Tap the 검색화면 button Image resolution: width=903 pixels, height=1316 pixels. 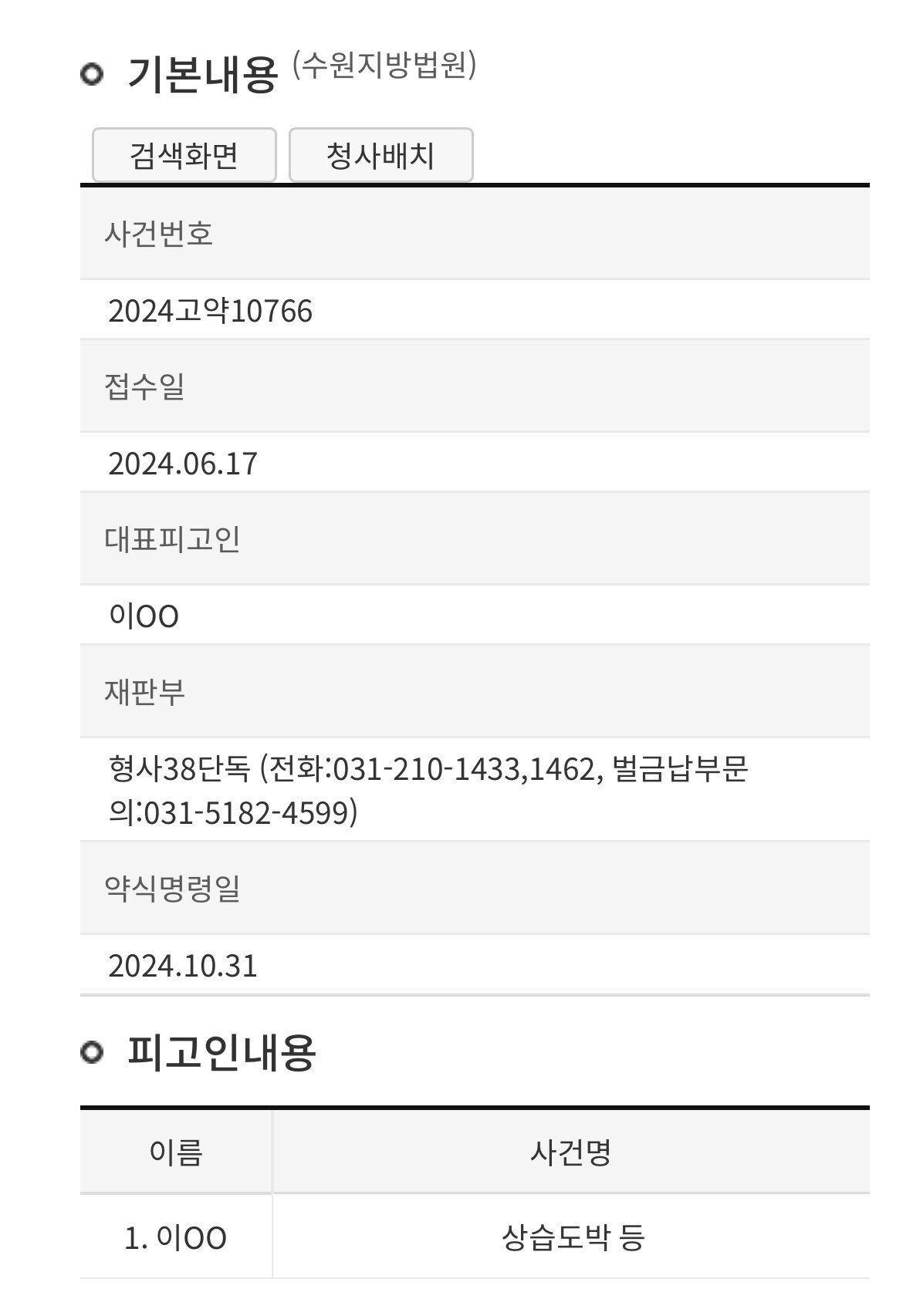(x=184, y=155)
